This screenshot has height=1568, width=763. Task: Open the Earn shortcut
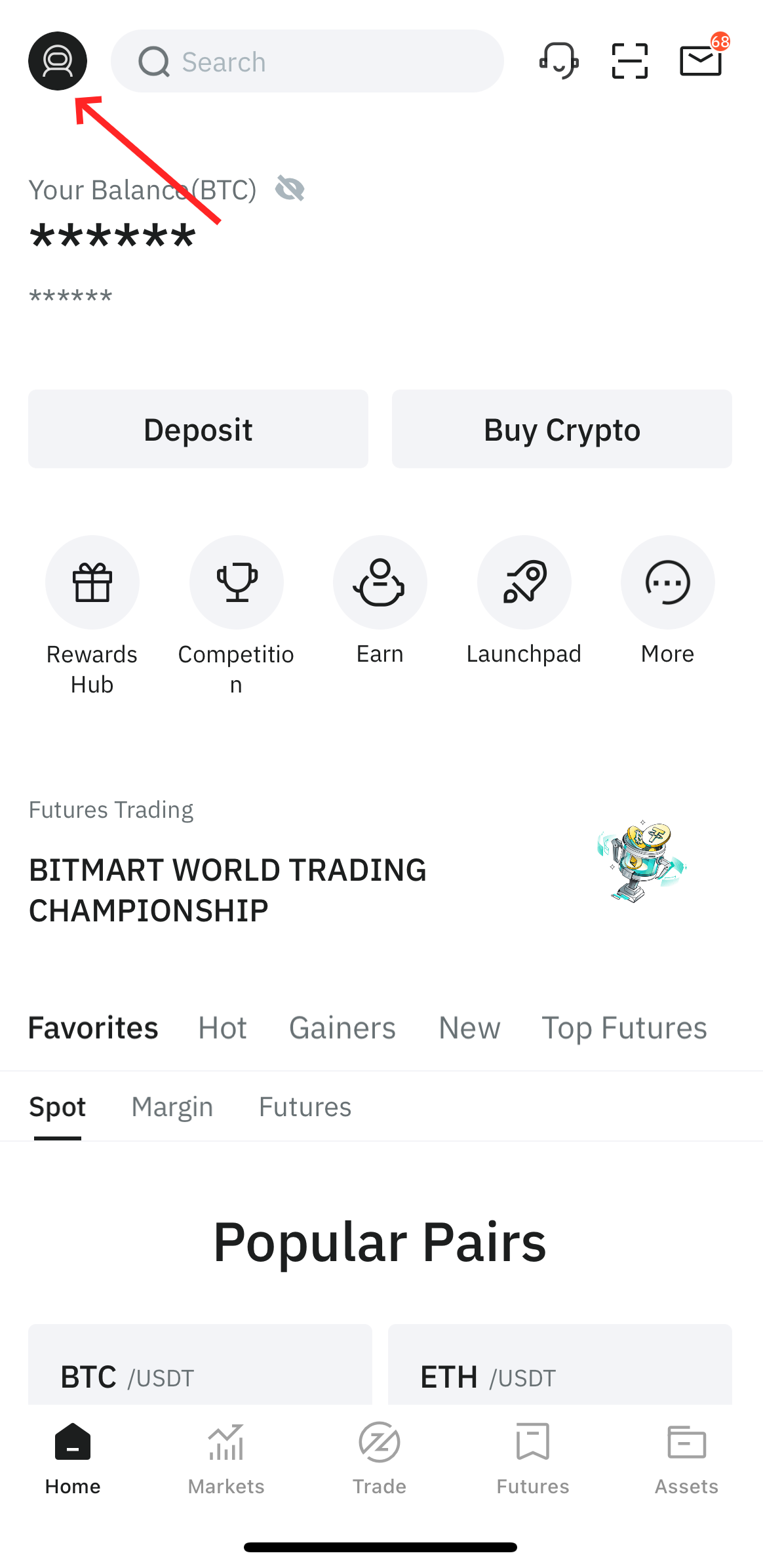pyautogui.click(x=380, y=583)
